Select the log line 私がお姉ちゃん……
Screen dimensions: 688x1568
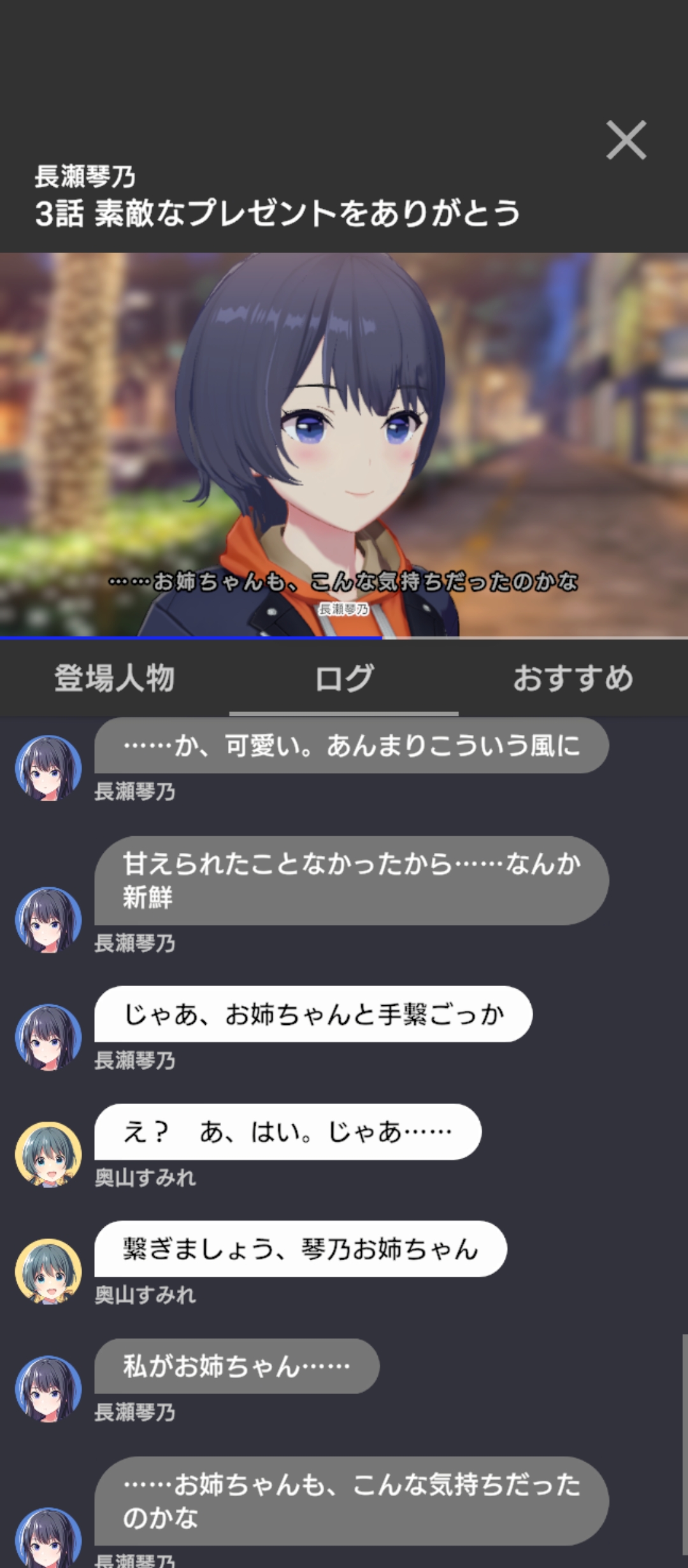pyautogui.click(x=236, y=1366)
